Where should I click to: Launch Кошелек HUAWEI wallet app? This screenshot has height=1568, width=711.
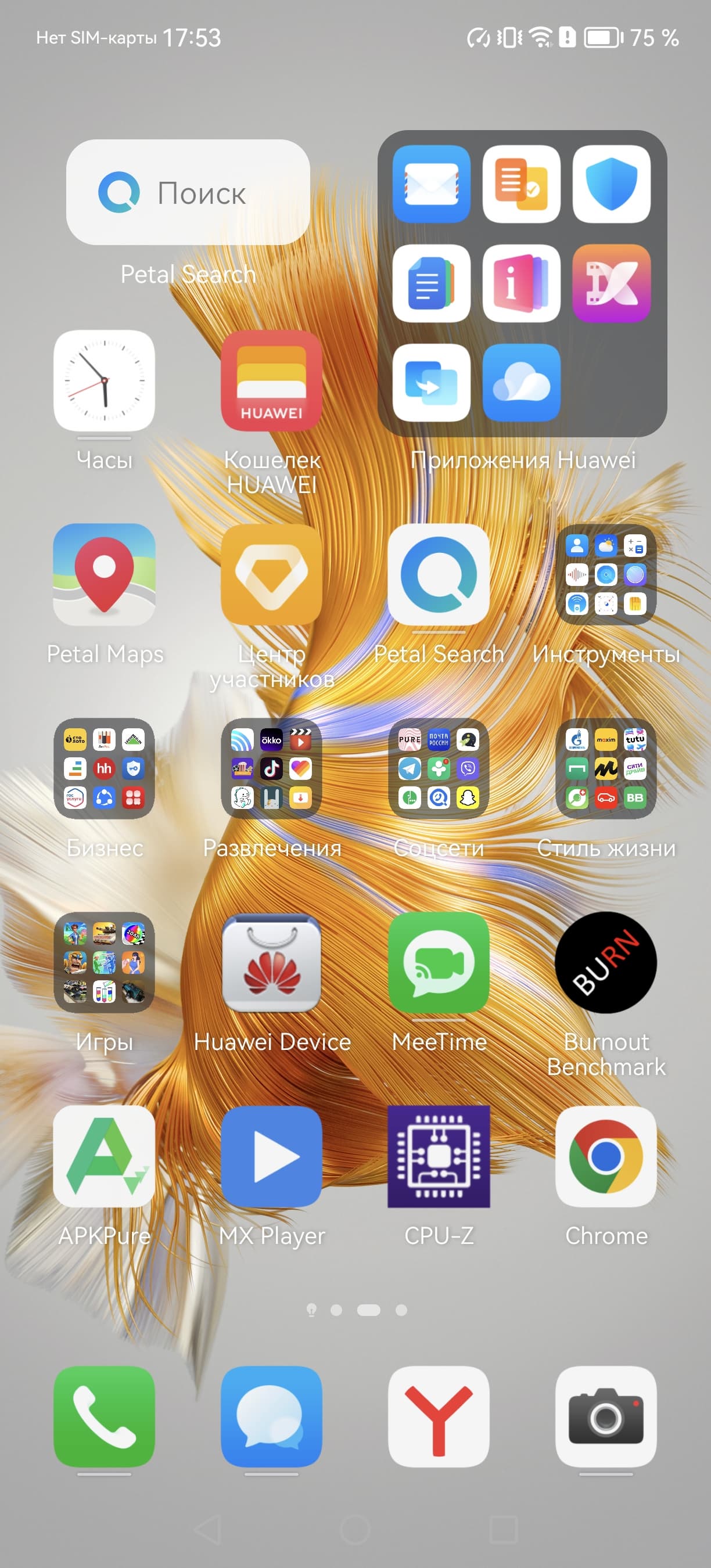coord(271,381)
